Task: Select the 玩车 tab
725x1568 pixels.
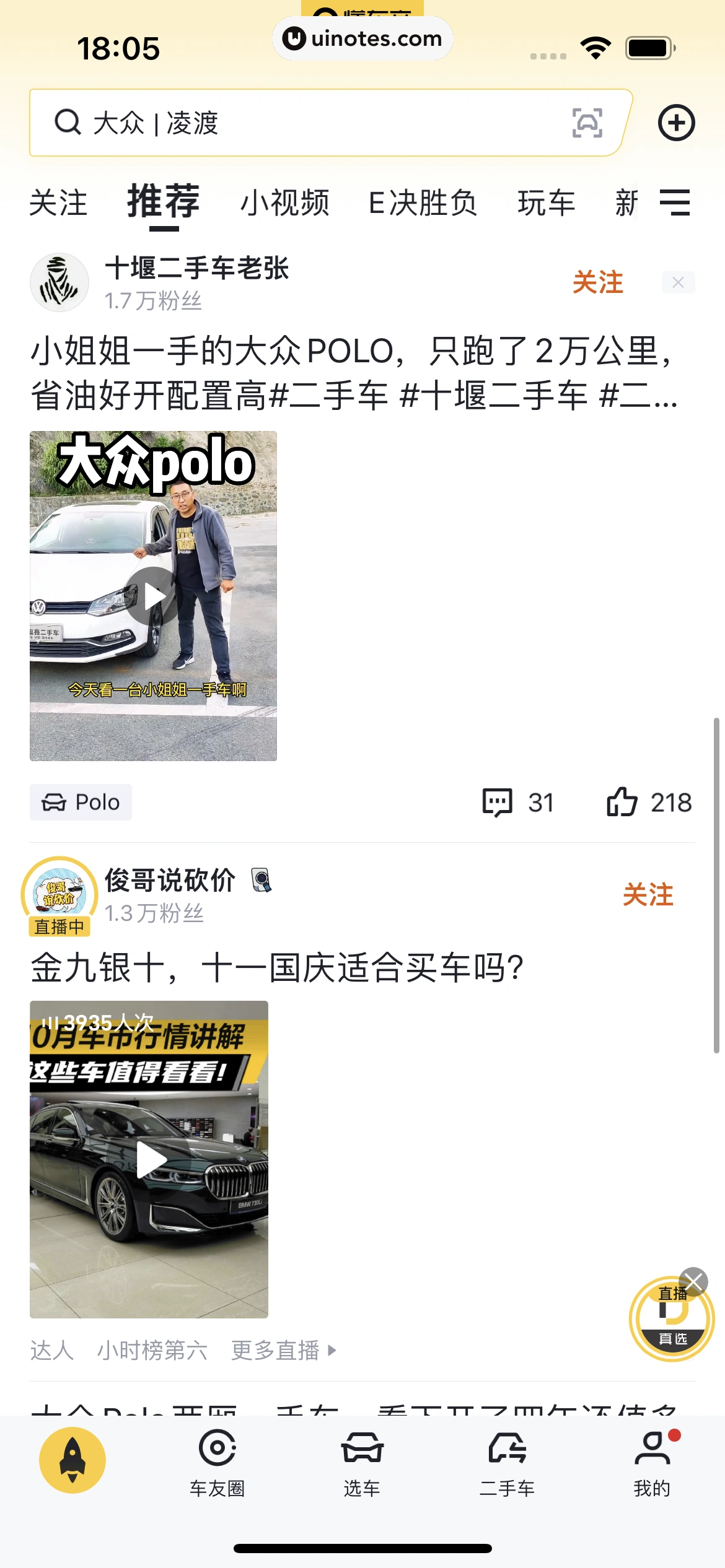Action: 546,203
